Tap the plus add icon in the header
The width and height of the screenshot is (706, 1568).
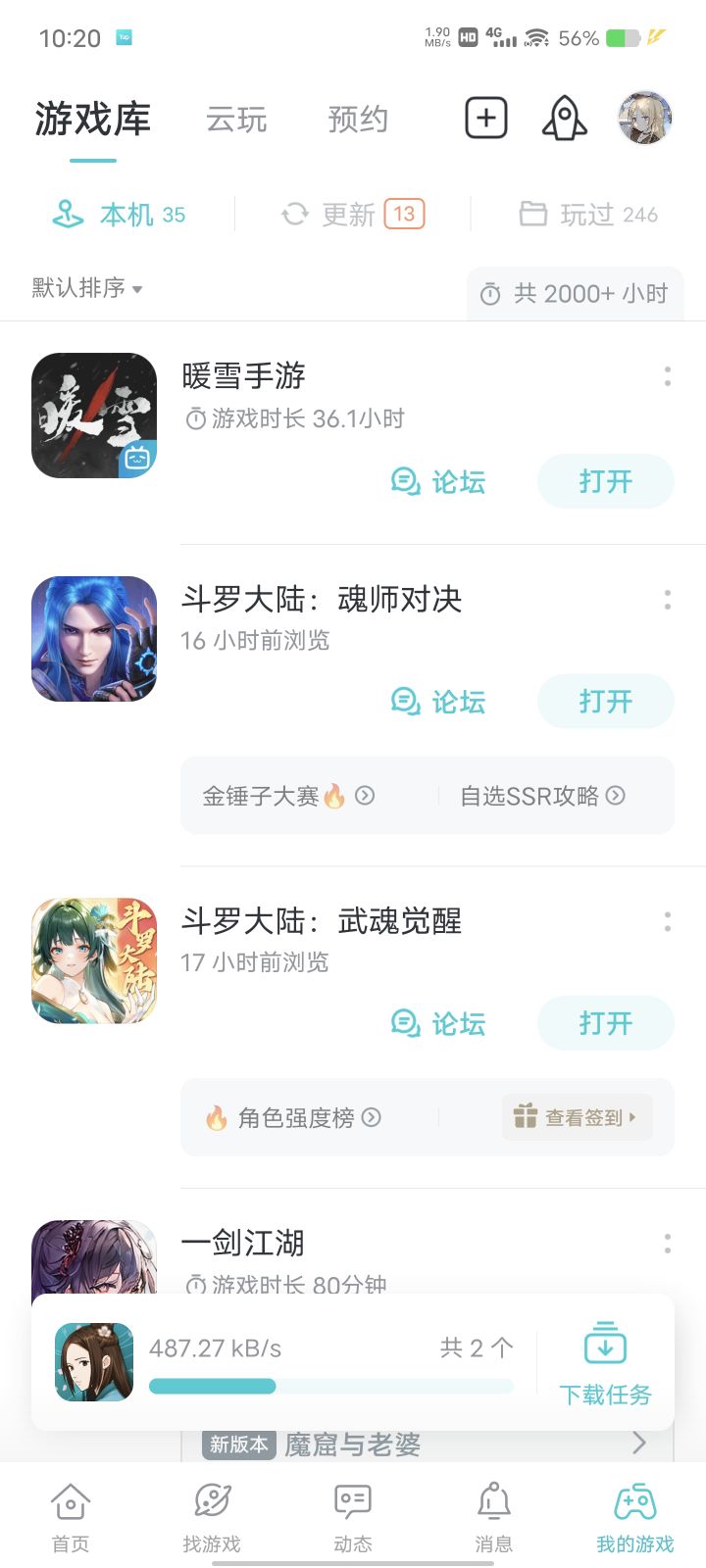tap(485, 119)
